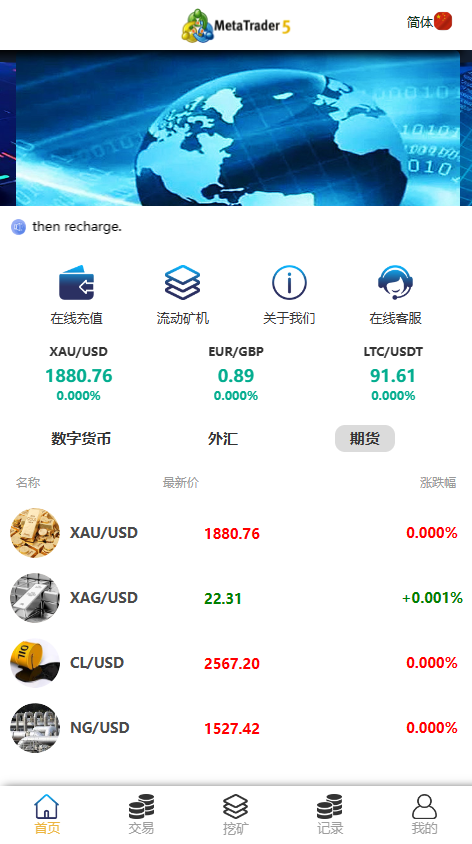The width and height of the screenshot is (472, 844).
Task: Open the 我的 bottom tab
Action: pos(425,814)
